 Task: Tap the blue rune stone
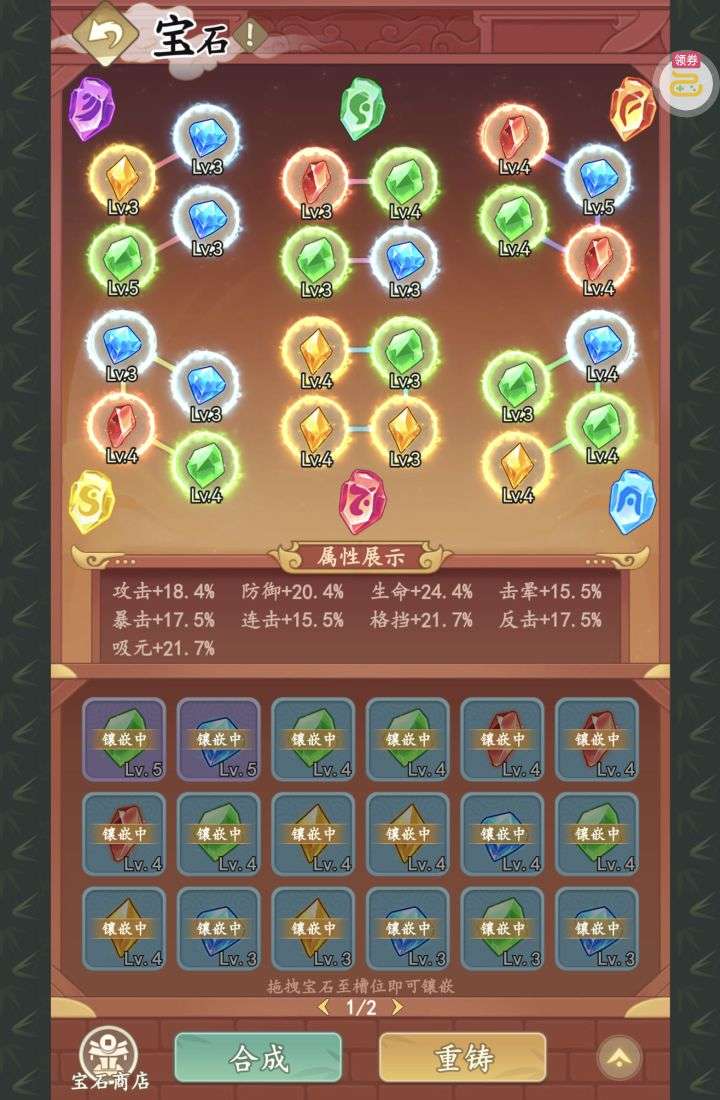(x=632, y=500)
